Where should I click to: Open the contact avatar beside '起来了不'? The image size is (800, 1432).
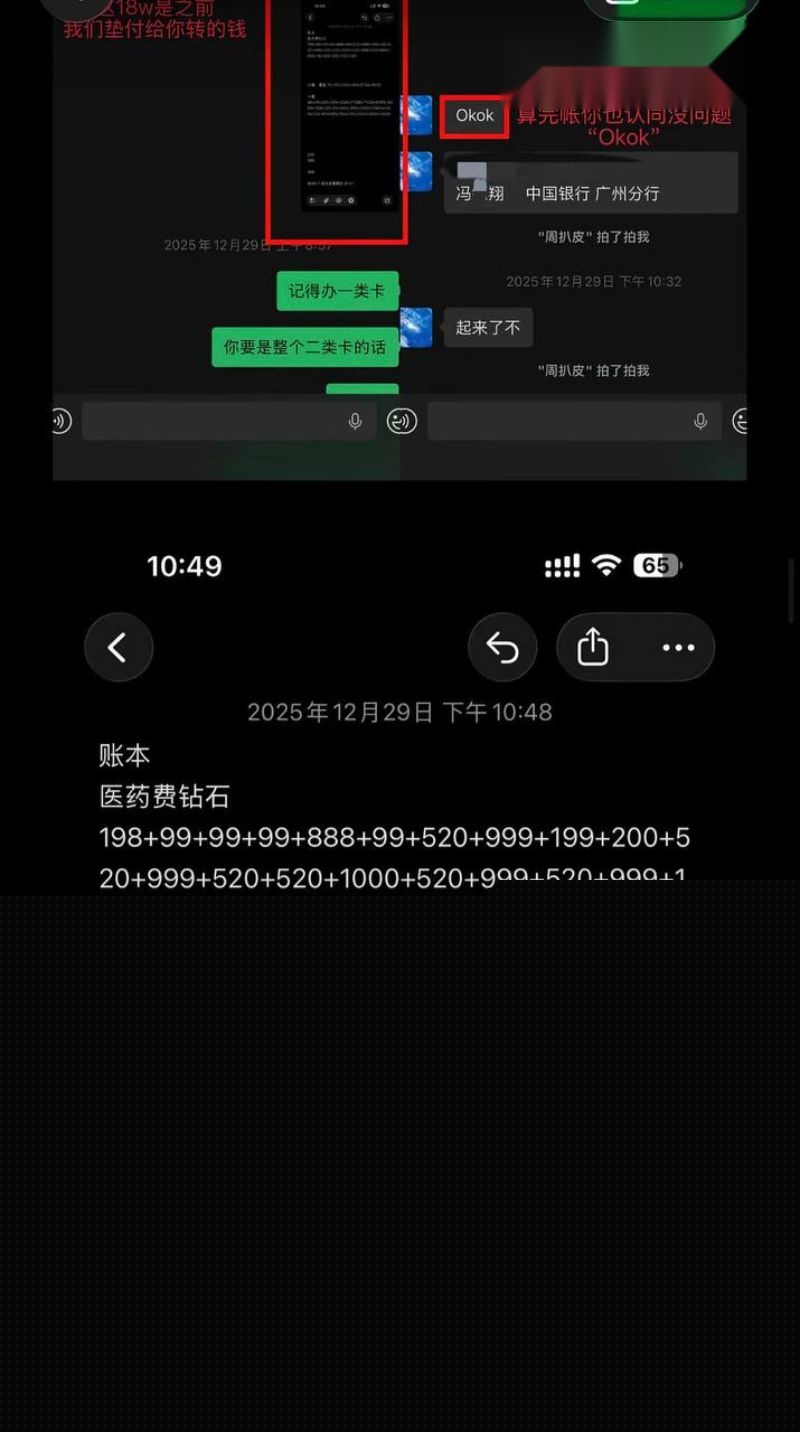coord(416,328)
